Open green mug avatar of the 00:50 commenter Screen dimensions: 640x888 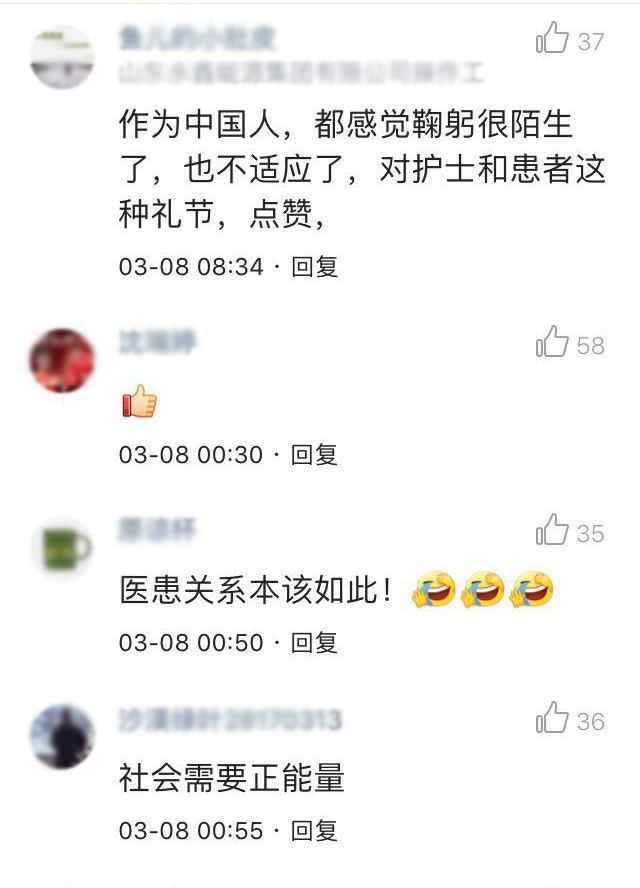(62, 548)
